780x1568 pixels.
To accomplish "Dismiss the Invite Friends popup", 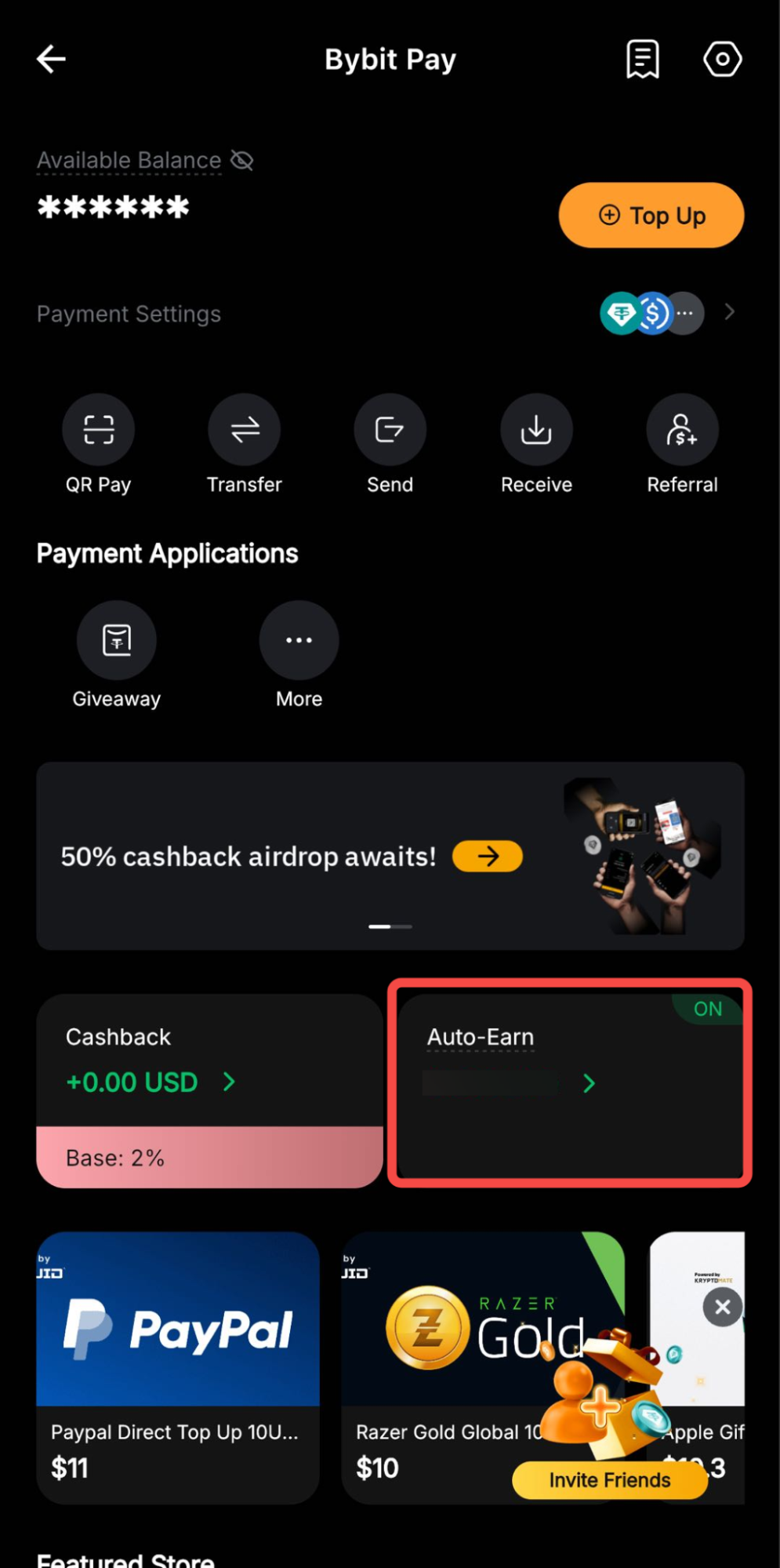I will point(721,1307).
